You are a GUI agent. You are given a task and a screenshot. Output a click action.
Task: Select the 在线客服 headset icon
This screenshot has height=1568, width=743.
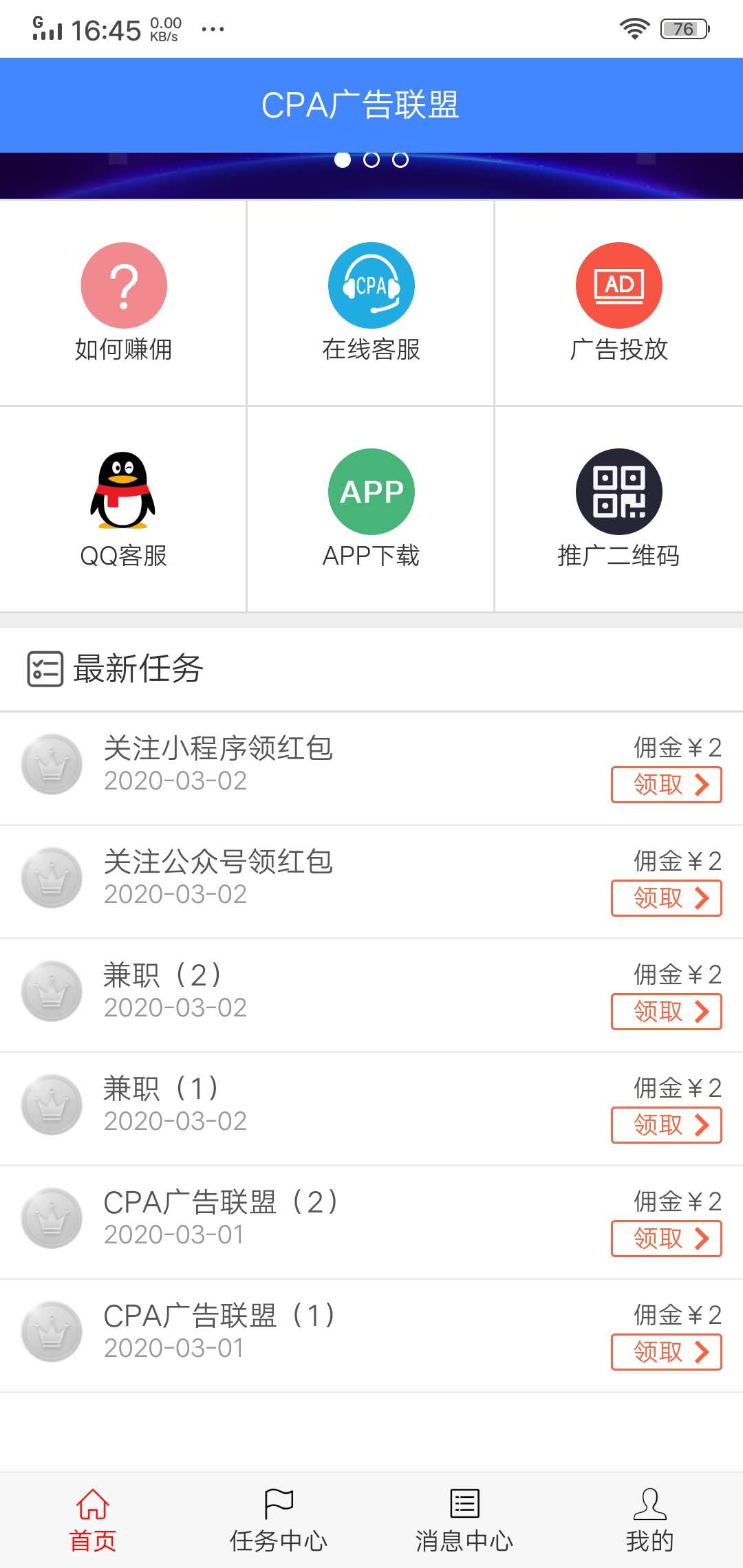371,284
